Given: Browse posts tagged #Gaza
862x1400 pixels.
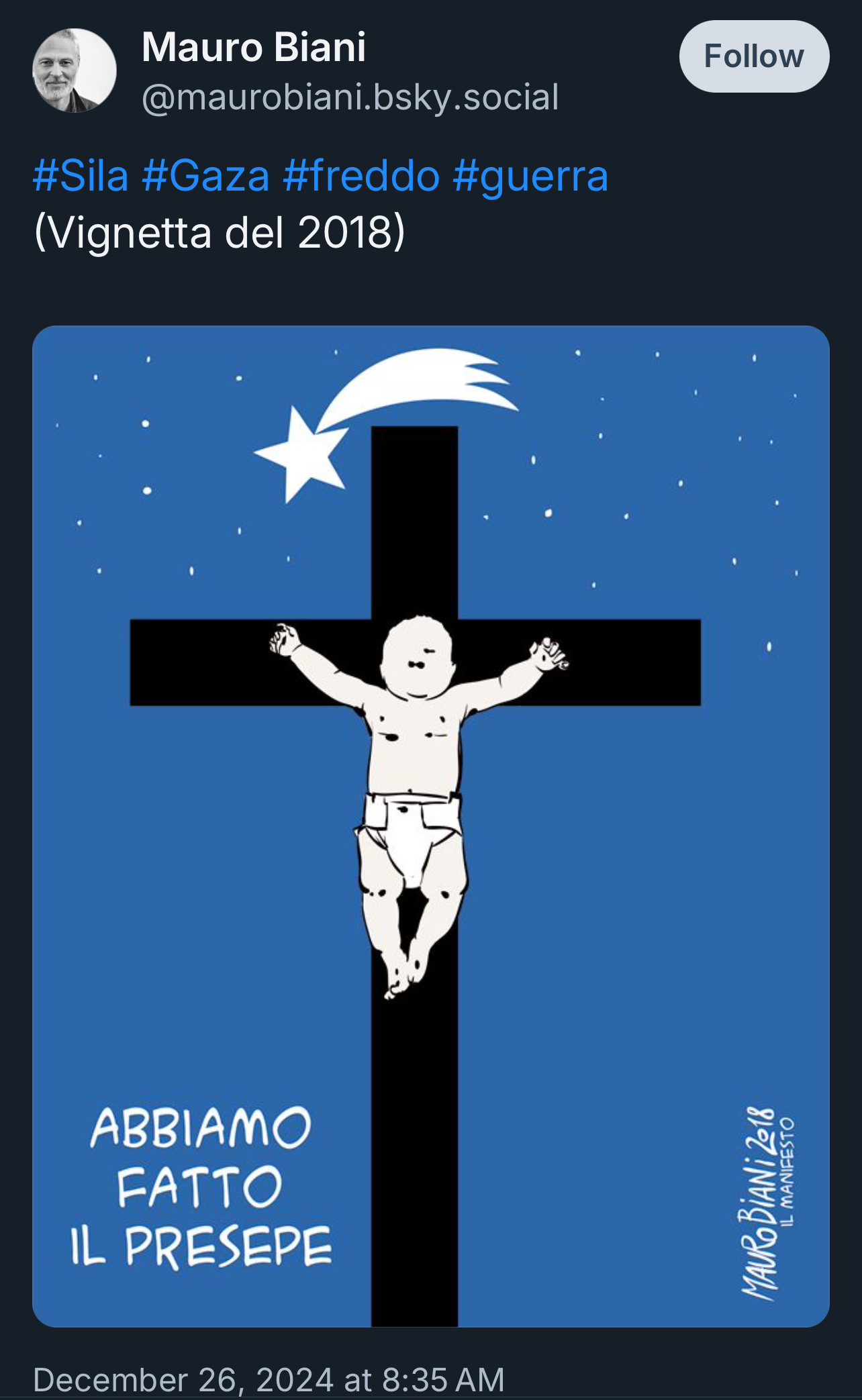Looking at the screenshot, I should [205, 176].
